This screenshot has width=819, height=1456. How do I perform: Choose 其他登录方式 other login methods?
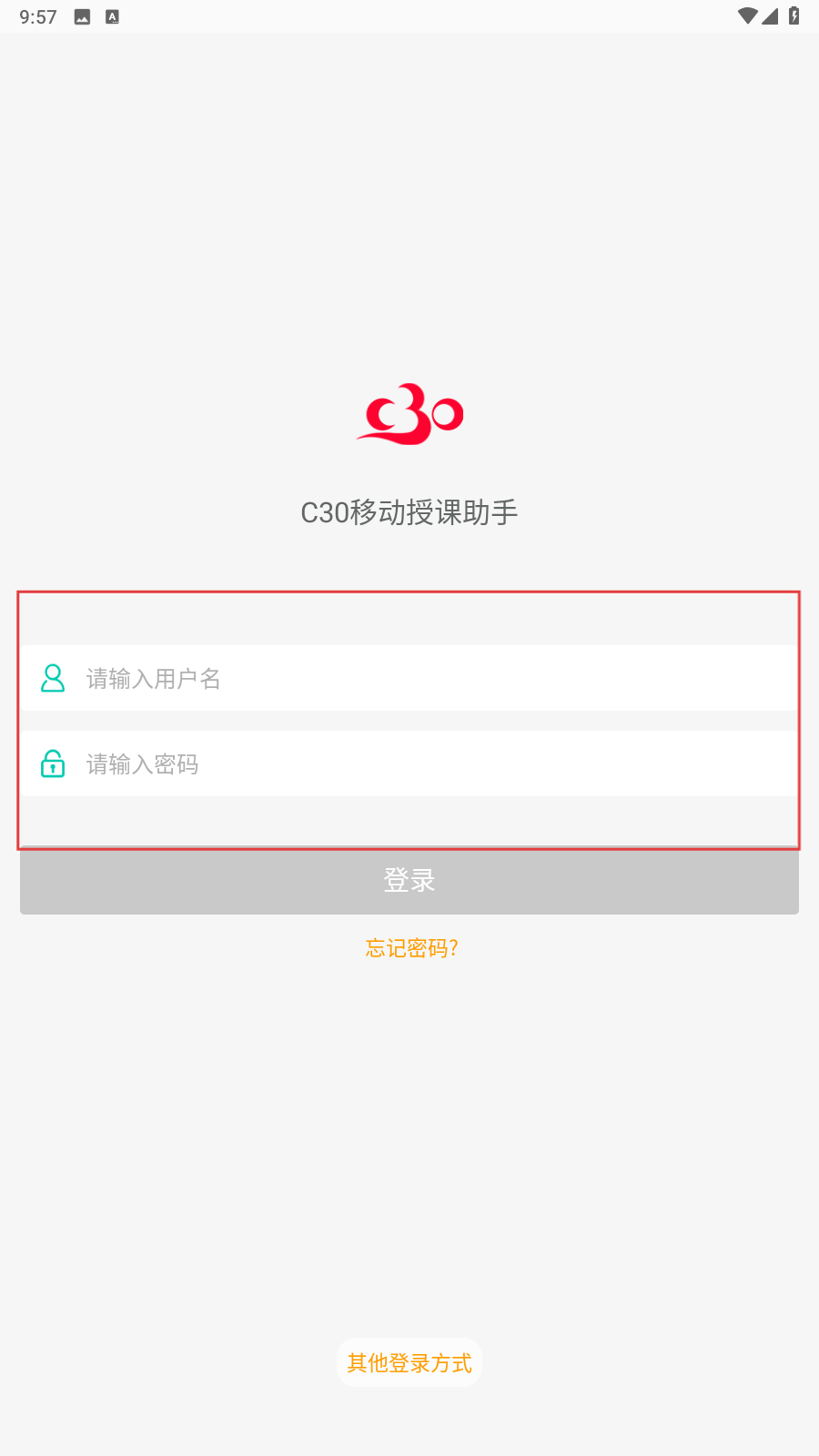(409, 1362)
